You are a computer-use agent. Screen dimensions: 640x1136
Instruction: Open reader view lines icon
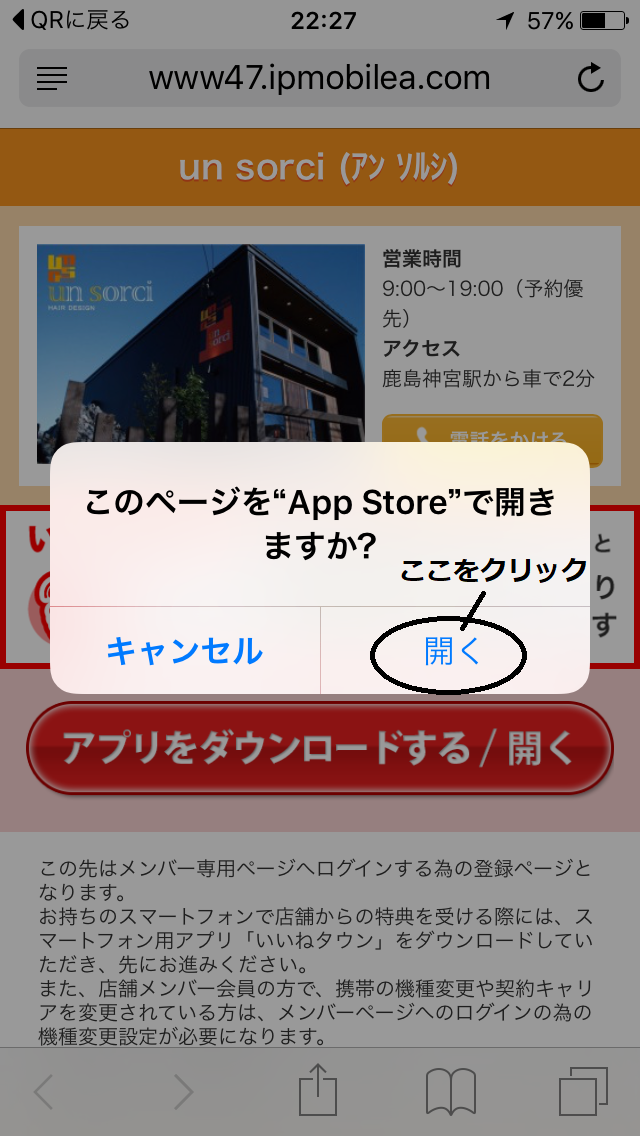click(52, 78)
